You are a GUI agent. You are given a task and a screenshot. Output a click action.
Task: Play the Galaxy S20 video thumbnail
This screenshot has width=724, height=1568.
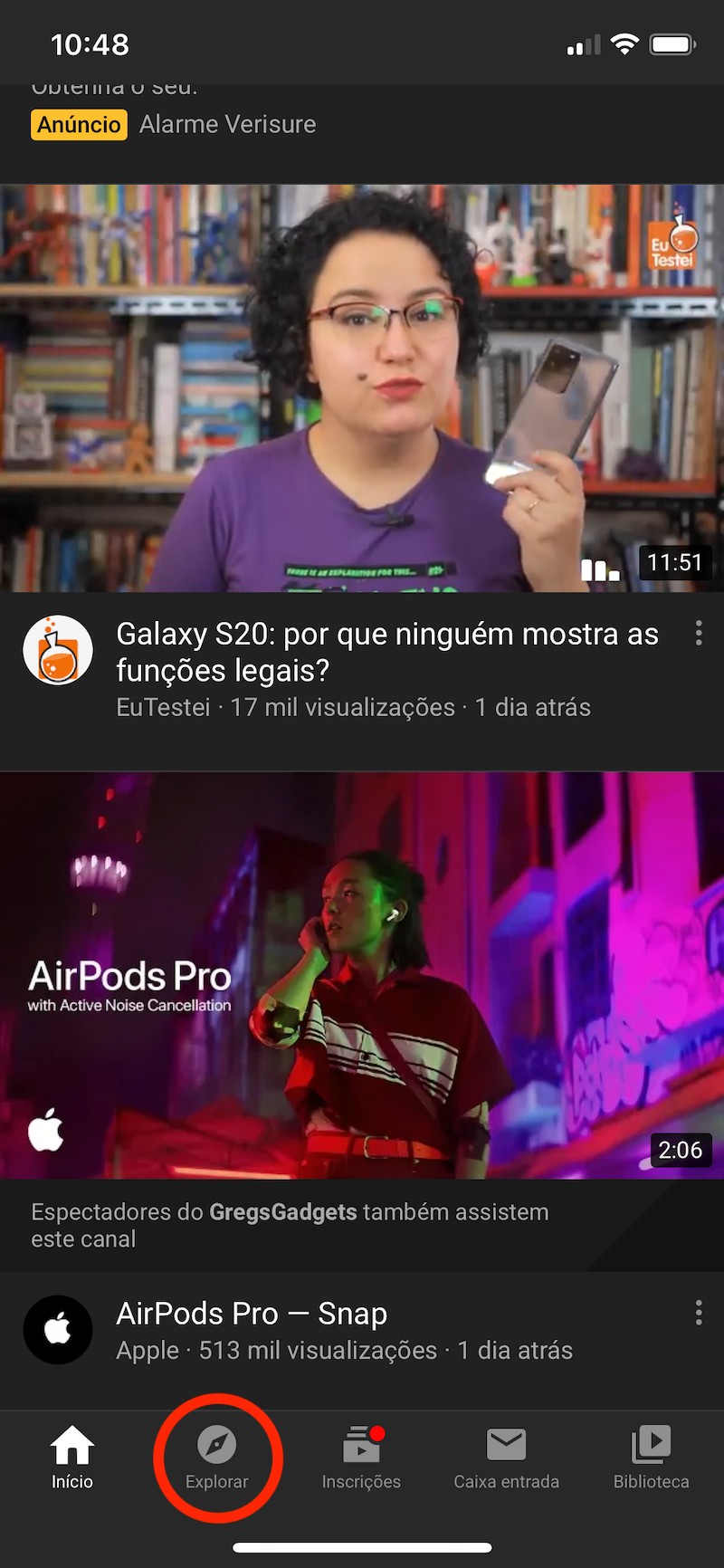coord(362,387)
